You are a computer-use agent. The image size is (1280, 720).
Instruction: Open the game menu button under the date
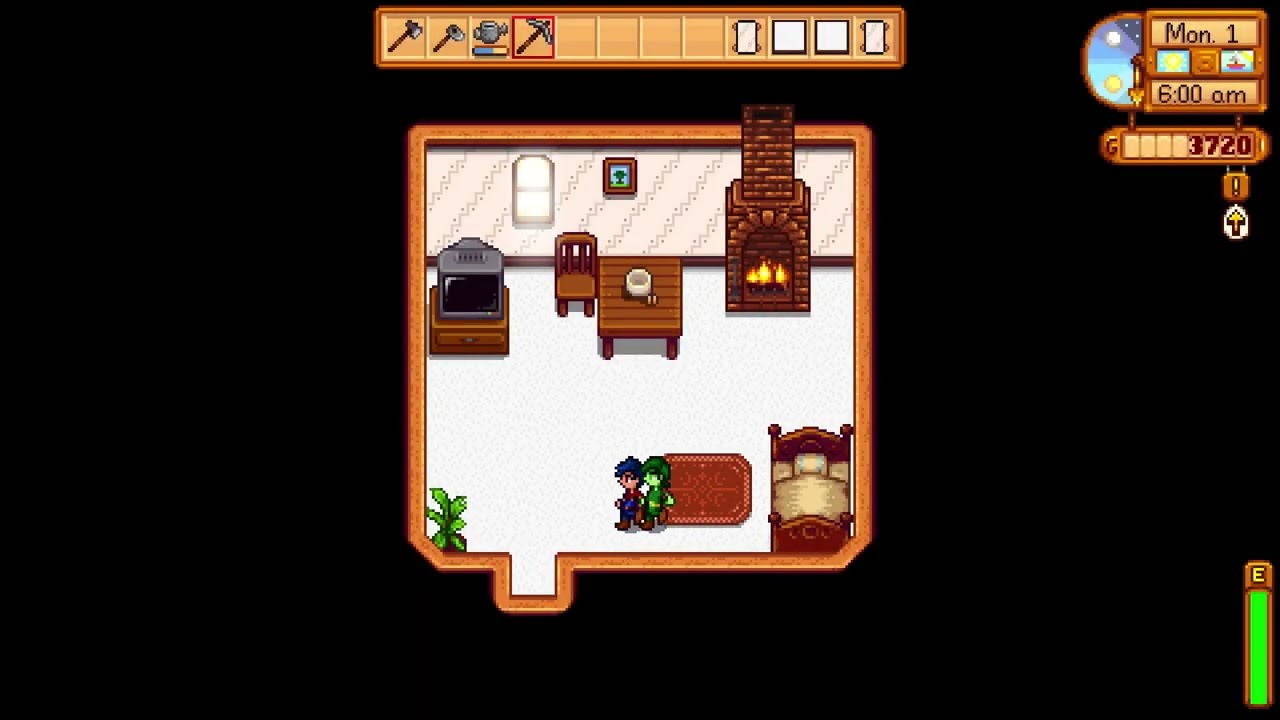(1204, 63)
